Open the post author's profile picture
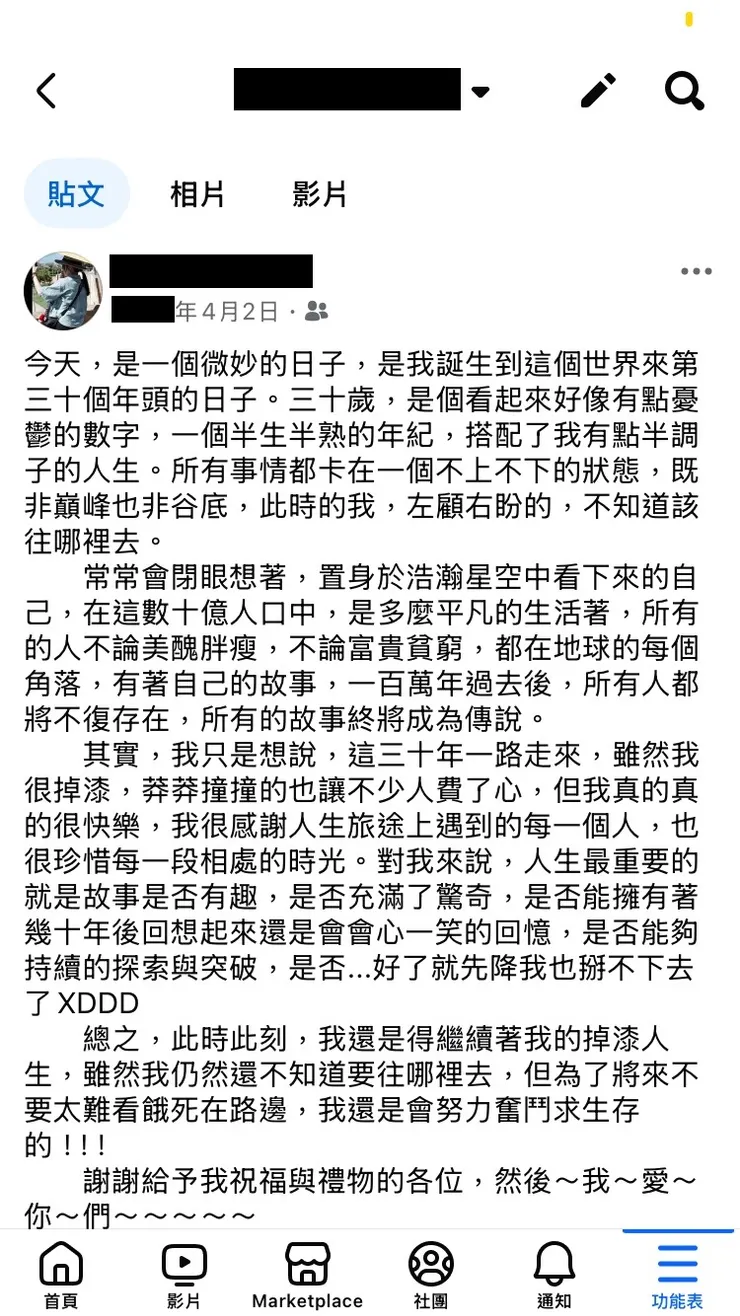Viewport: 740px width, 1316px height. tap(63, 291)
